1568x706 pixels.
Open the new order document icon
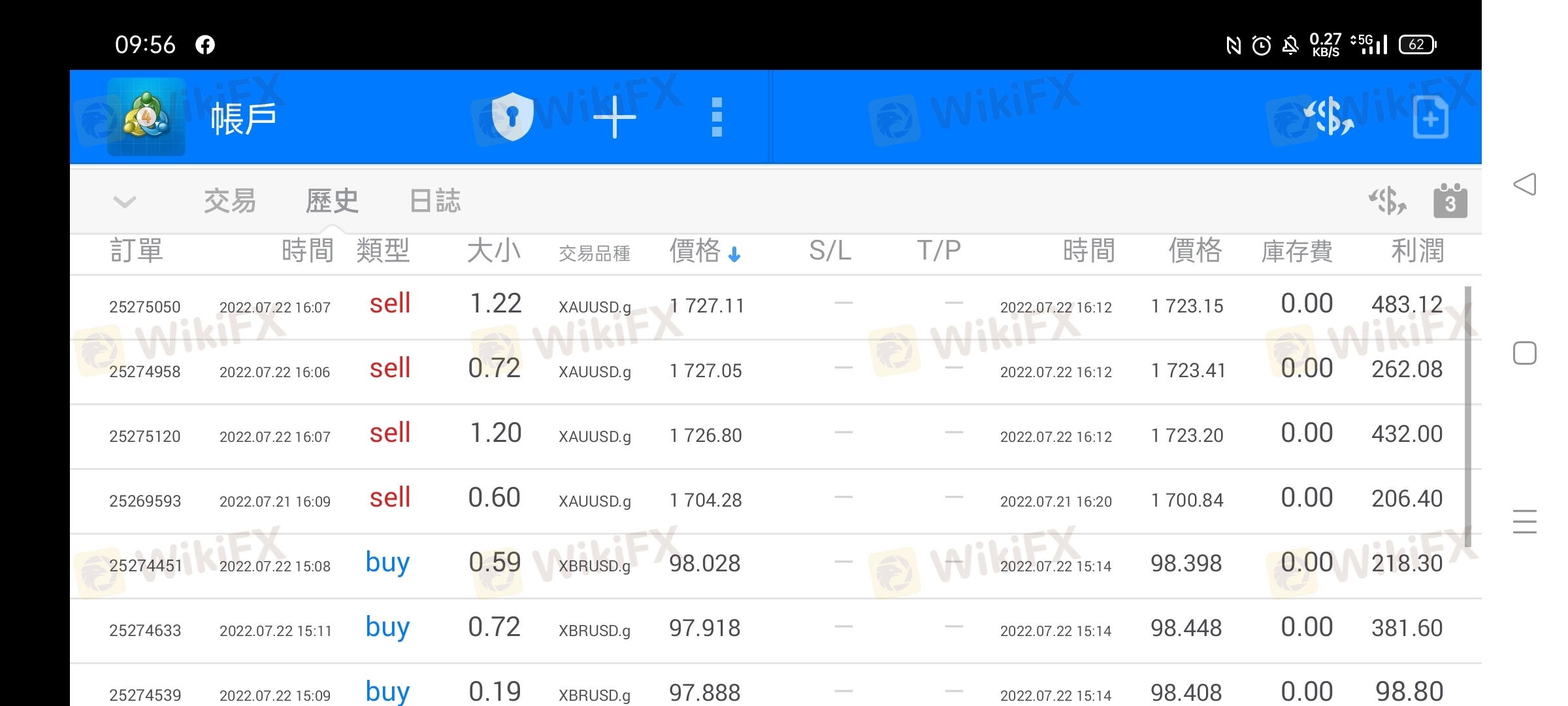(1430, 118)
